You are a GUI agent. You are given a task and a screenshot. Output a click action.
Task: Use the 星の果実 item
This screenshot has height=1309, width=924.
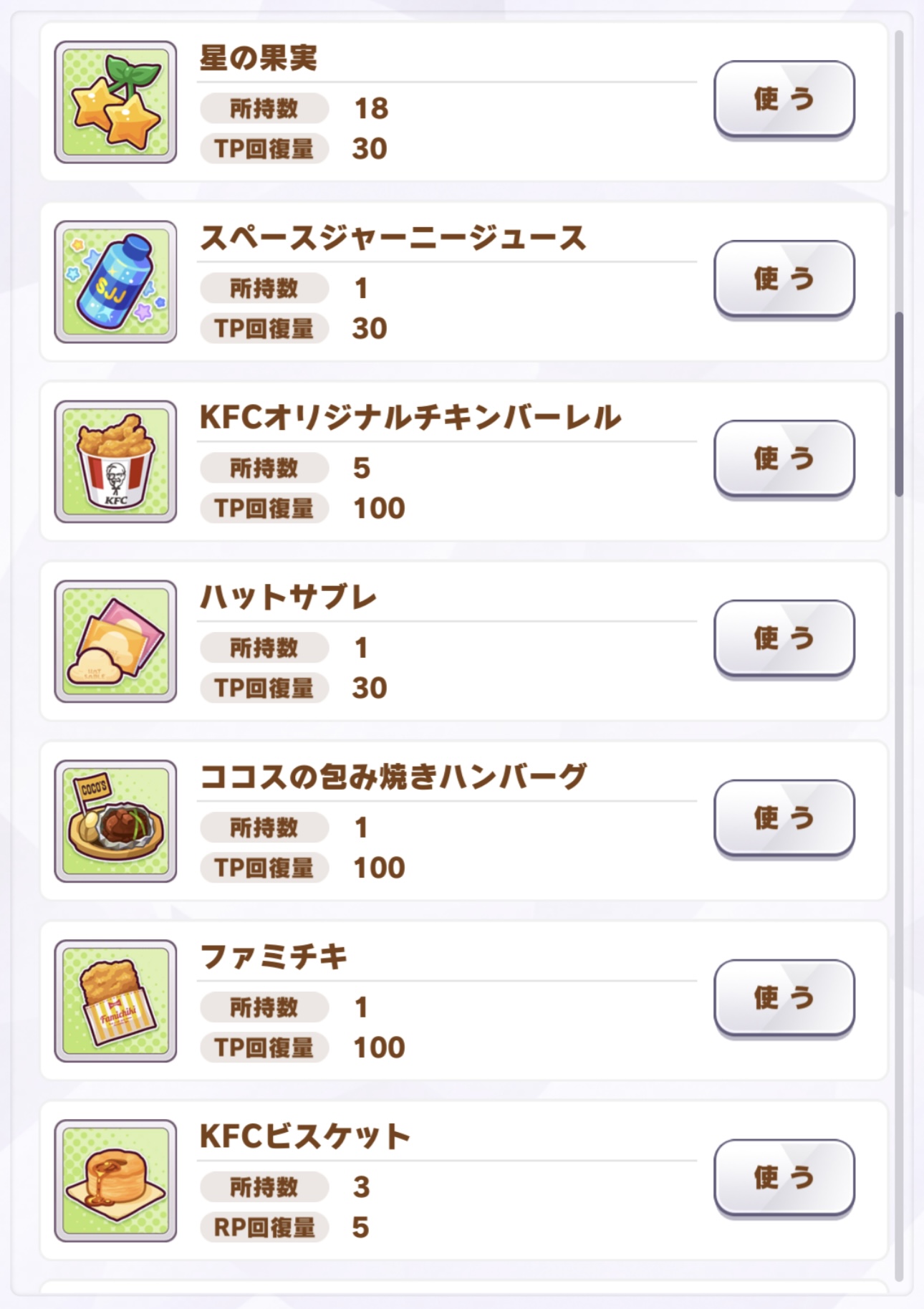784,99
